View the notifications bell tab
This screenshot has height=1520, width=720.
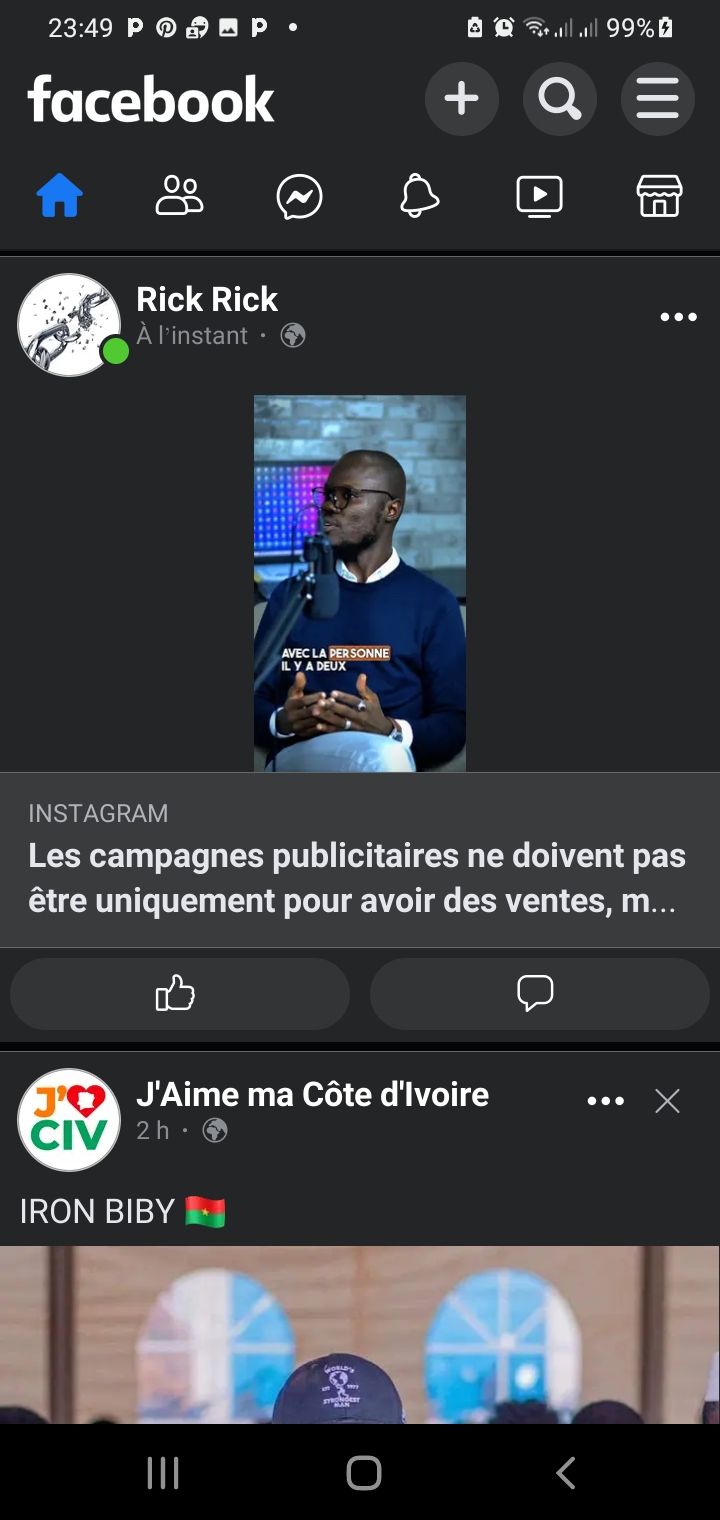[419, 196]
